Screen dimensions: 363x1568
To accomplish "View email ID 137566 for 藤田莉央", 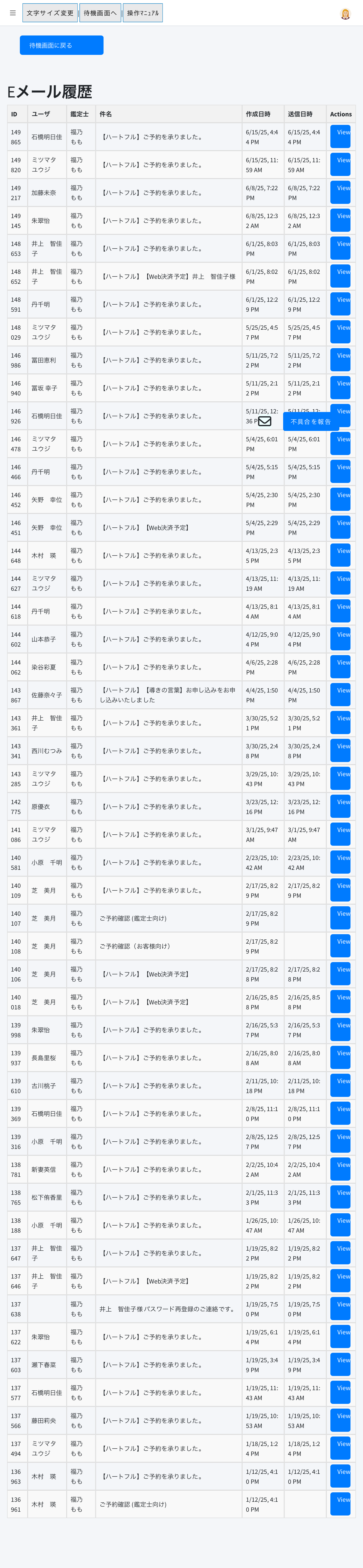I will pyautogui.click(x=341, y=1420).
